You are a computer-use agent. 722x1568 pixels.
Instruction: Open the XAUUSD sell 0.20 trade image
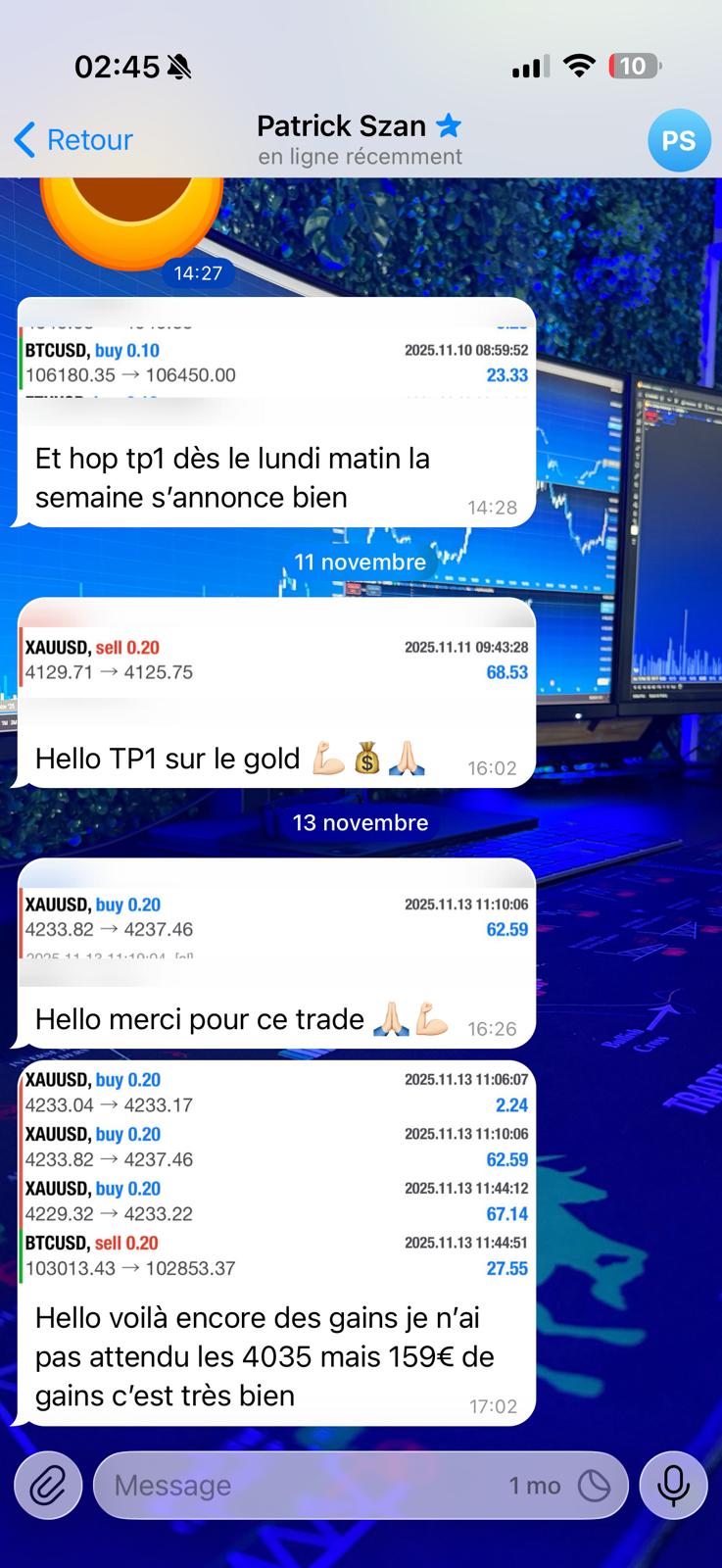[x=276, y=660]
